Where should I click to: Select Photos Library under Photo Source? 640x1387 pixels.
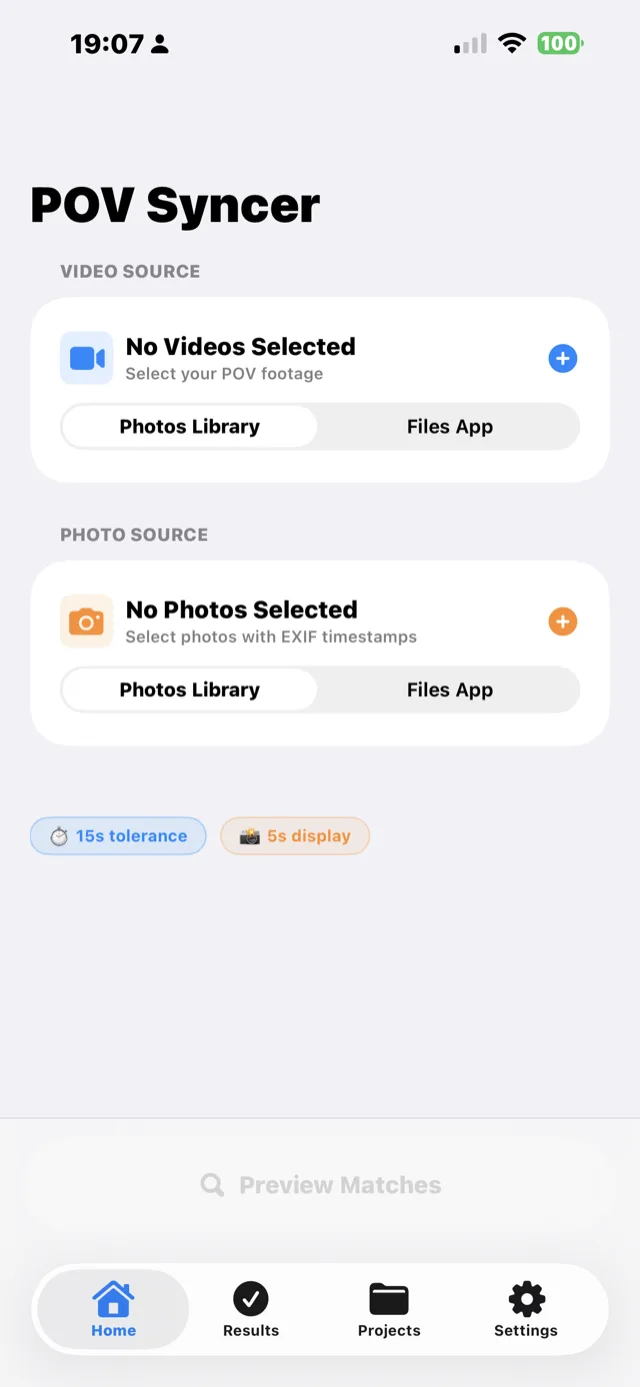[190, 690]
